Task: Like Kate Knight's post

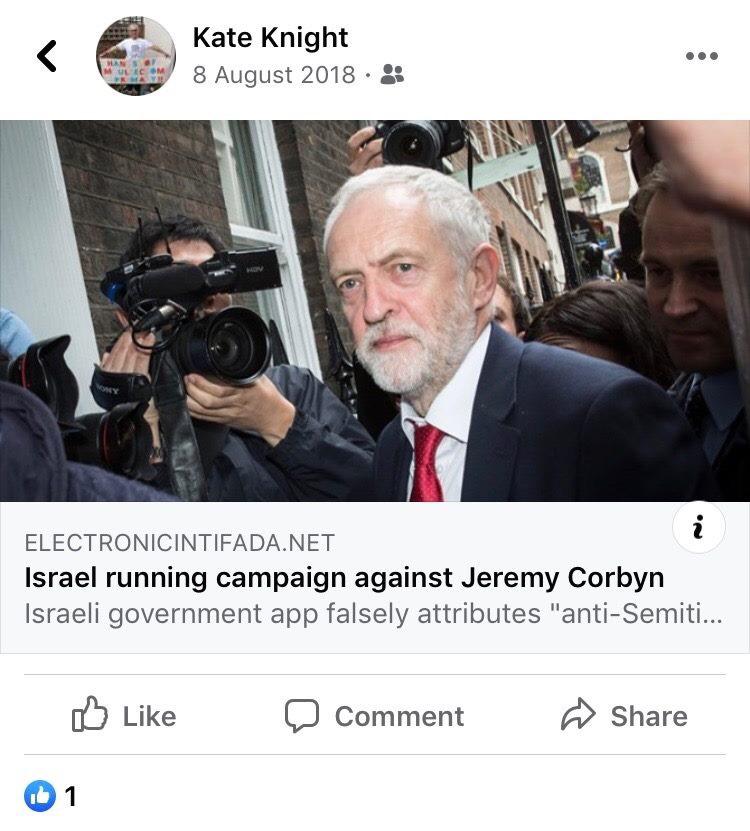Action: coord(124,716)
